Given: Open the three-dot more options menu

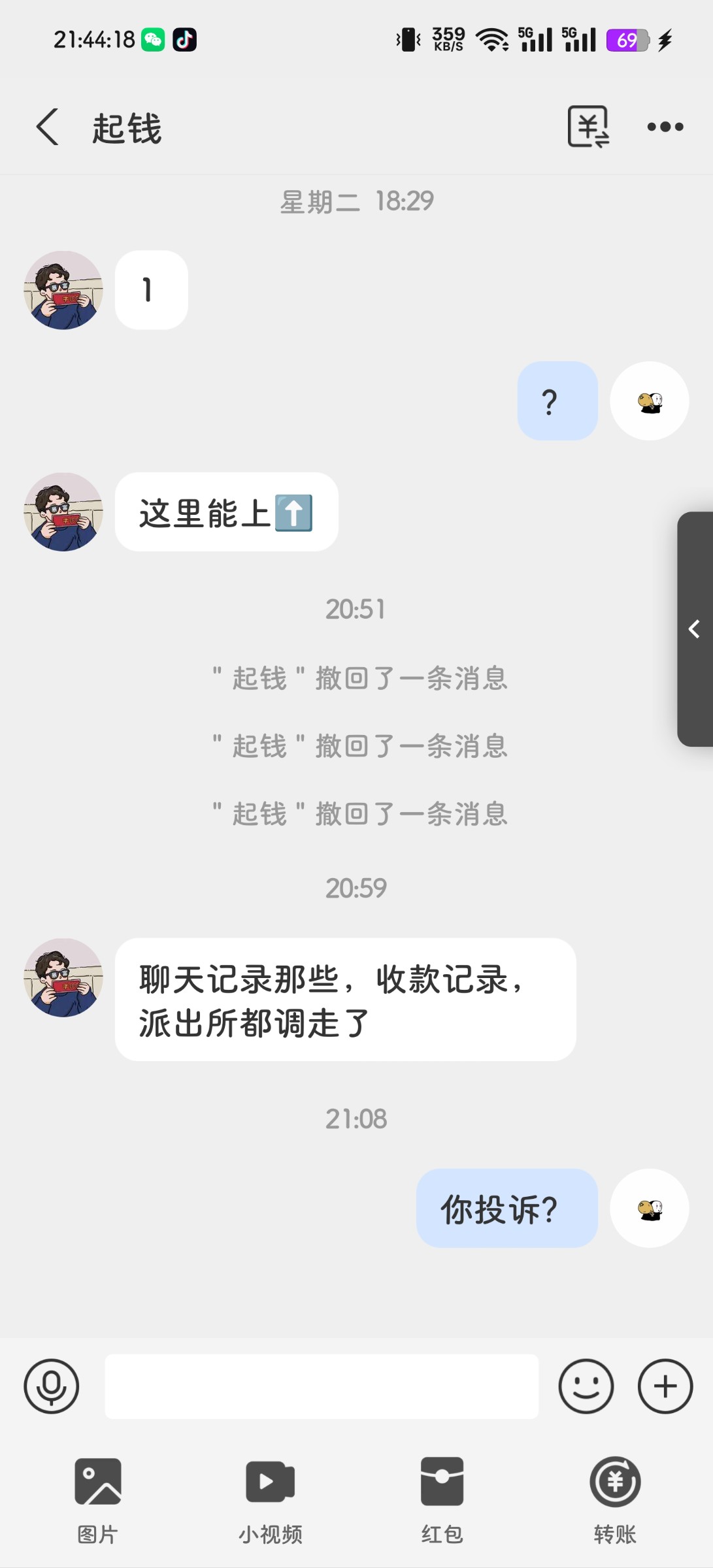Looking at the screenshot, I should pyautogui.click(x=665, y=127).
